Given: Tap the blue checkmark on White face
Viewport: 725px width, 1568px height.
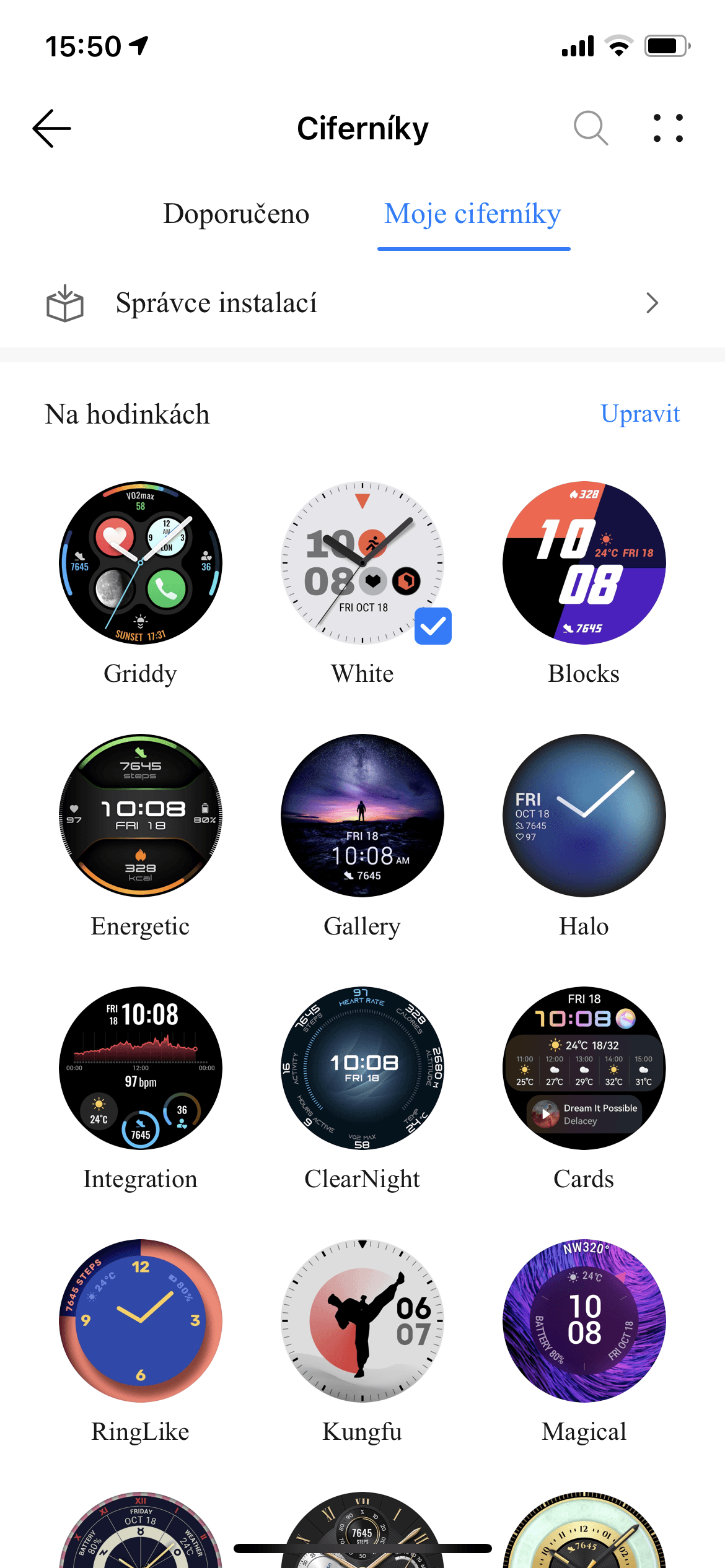Looking at the screenshot, I should click(x=434, y=627).
